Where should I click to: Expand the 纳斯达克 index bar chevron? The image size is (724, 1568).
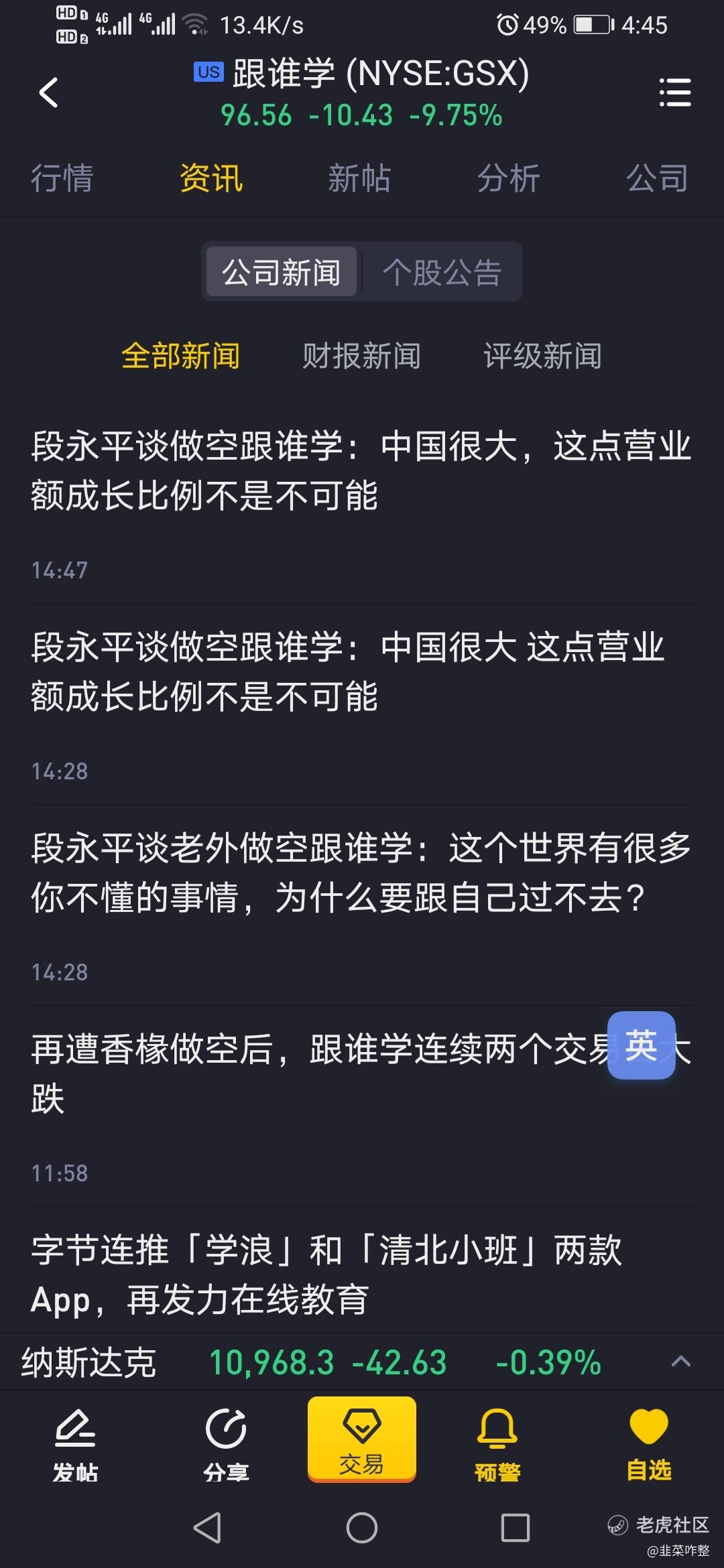[680, 1361]
